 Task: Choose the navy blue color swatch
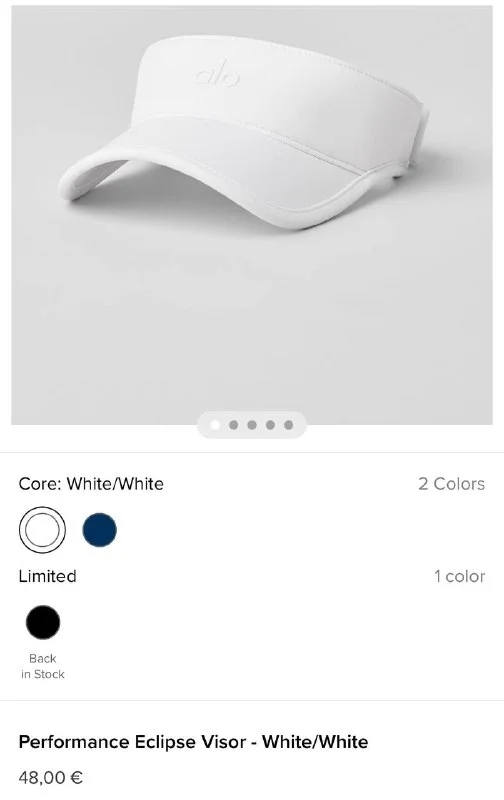(99, 530)
